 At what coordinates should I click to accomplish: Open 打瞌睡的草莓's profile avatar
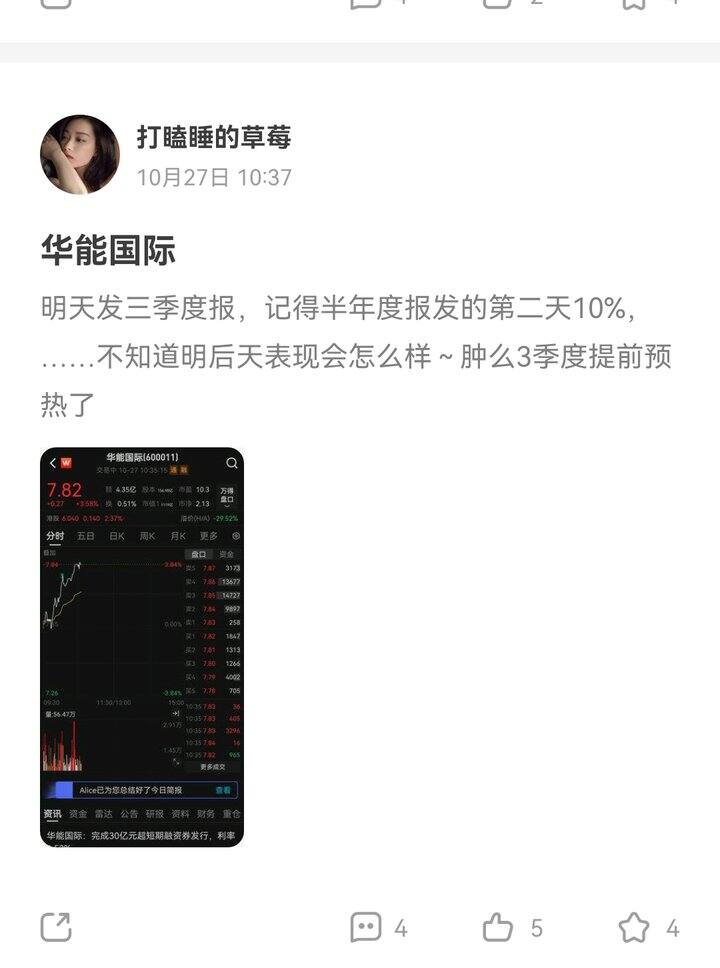coord(80,154)
